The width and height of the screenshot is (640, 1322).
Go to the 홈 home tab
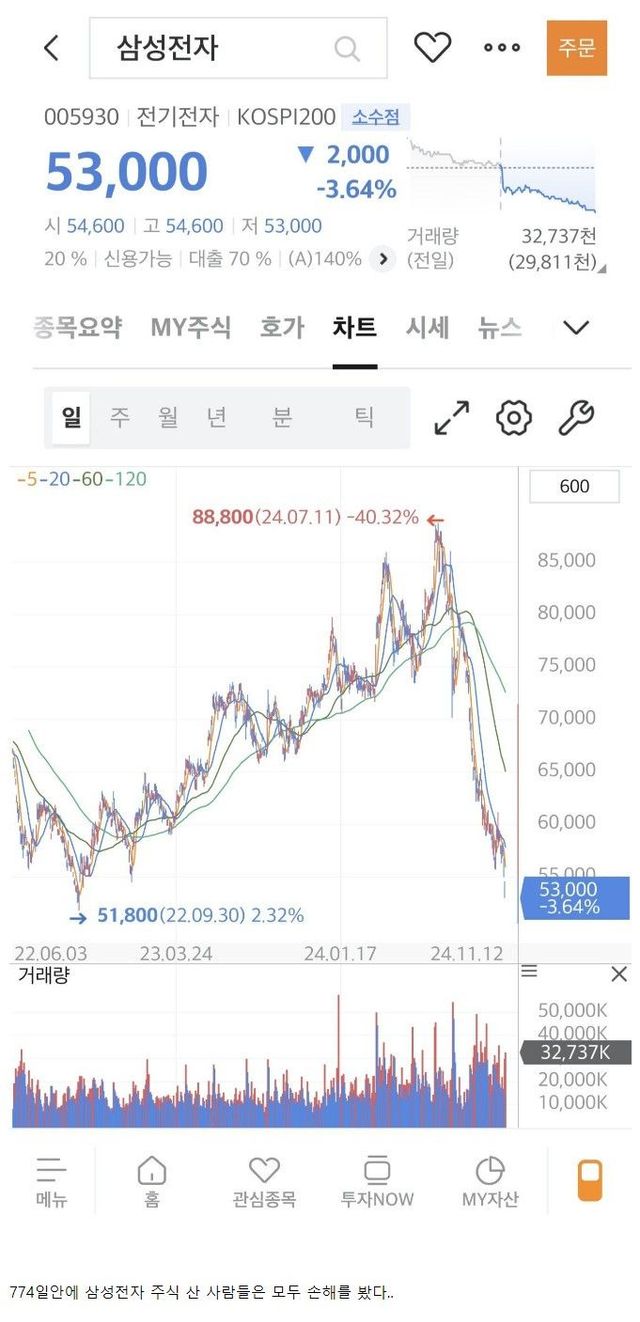click(x=151, y=1181)
